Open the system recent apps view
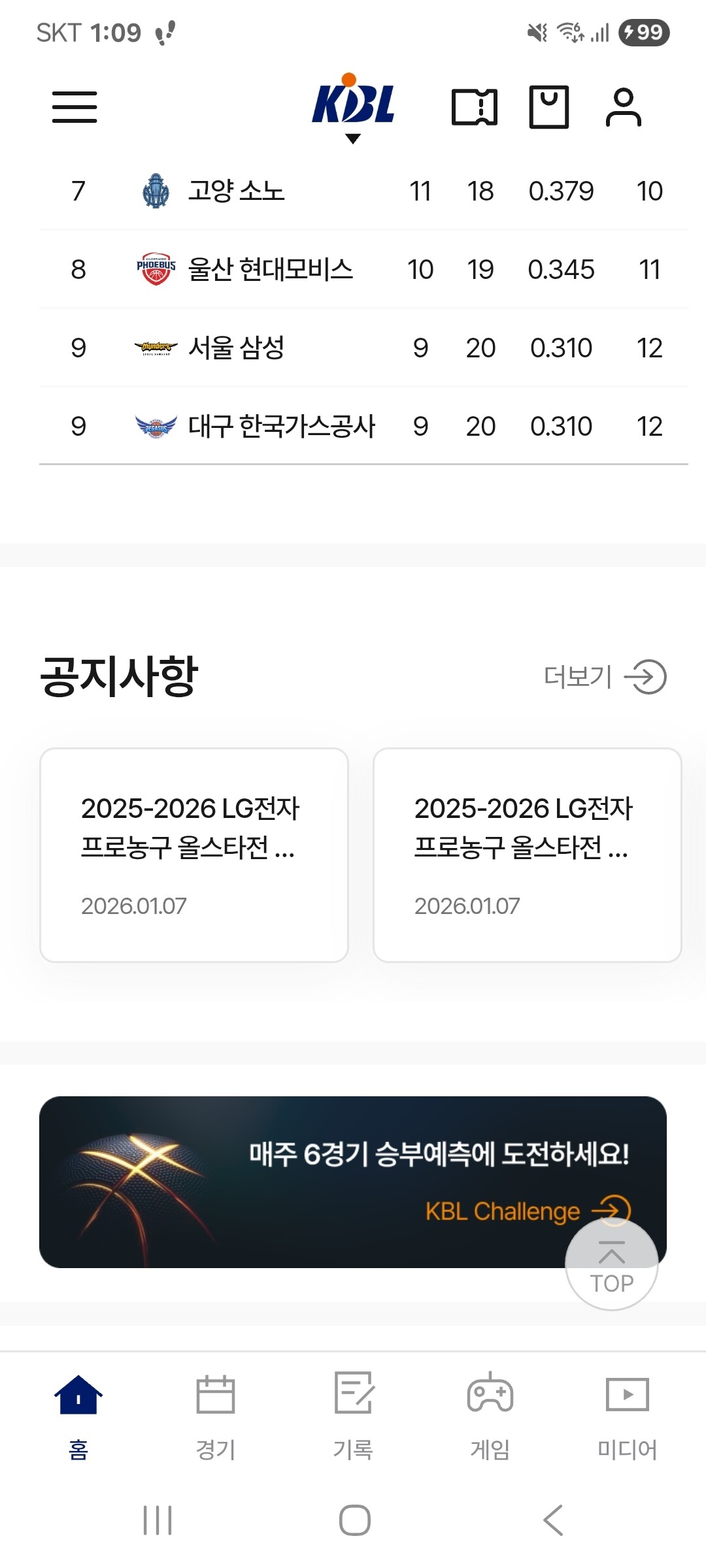The image size is (706, 1568). pos(158,1520)
